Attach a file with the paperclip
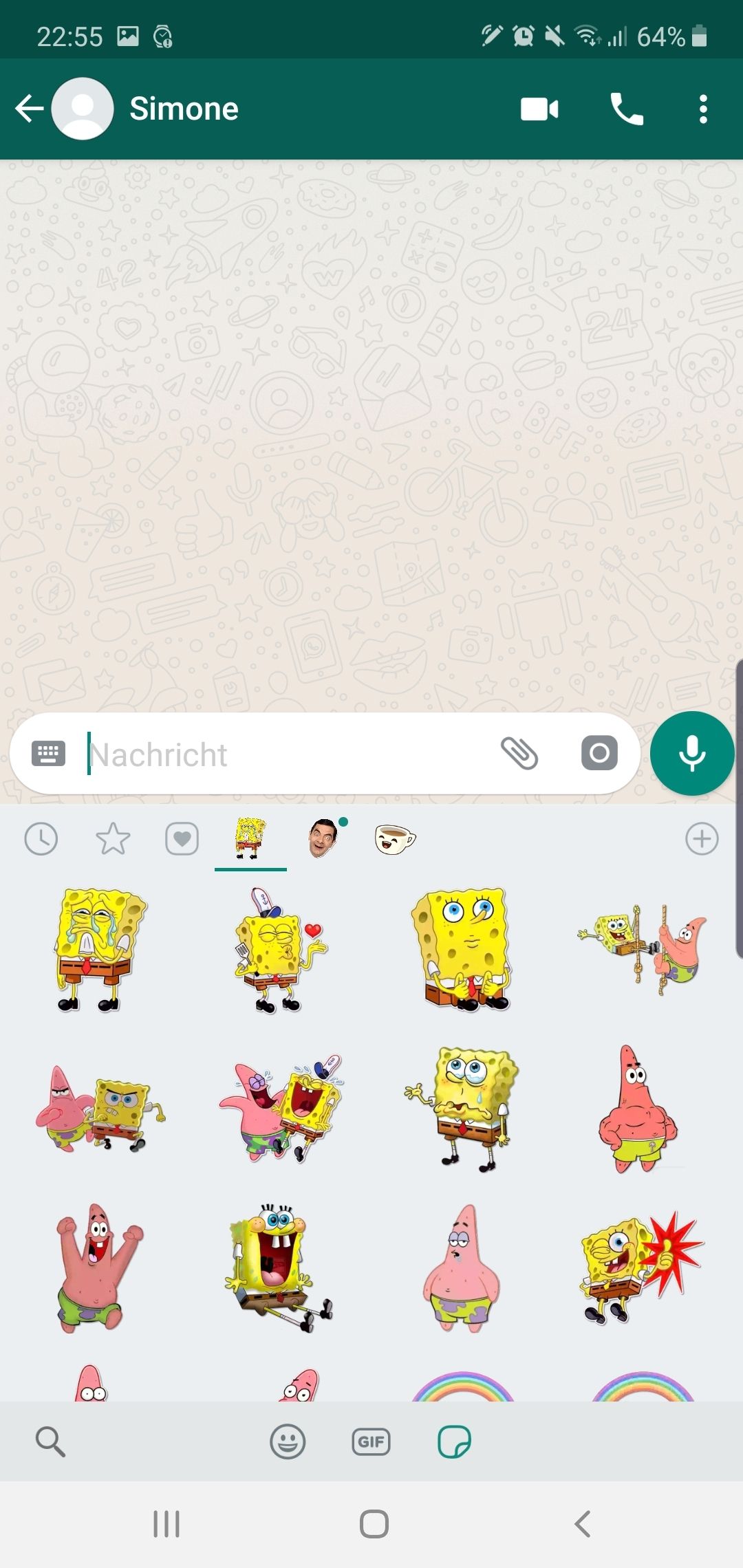This screenshot has height=1568, width=743. 521,754
